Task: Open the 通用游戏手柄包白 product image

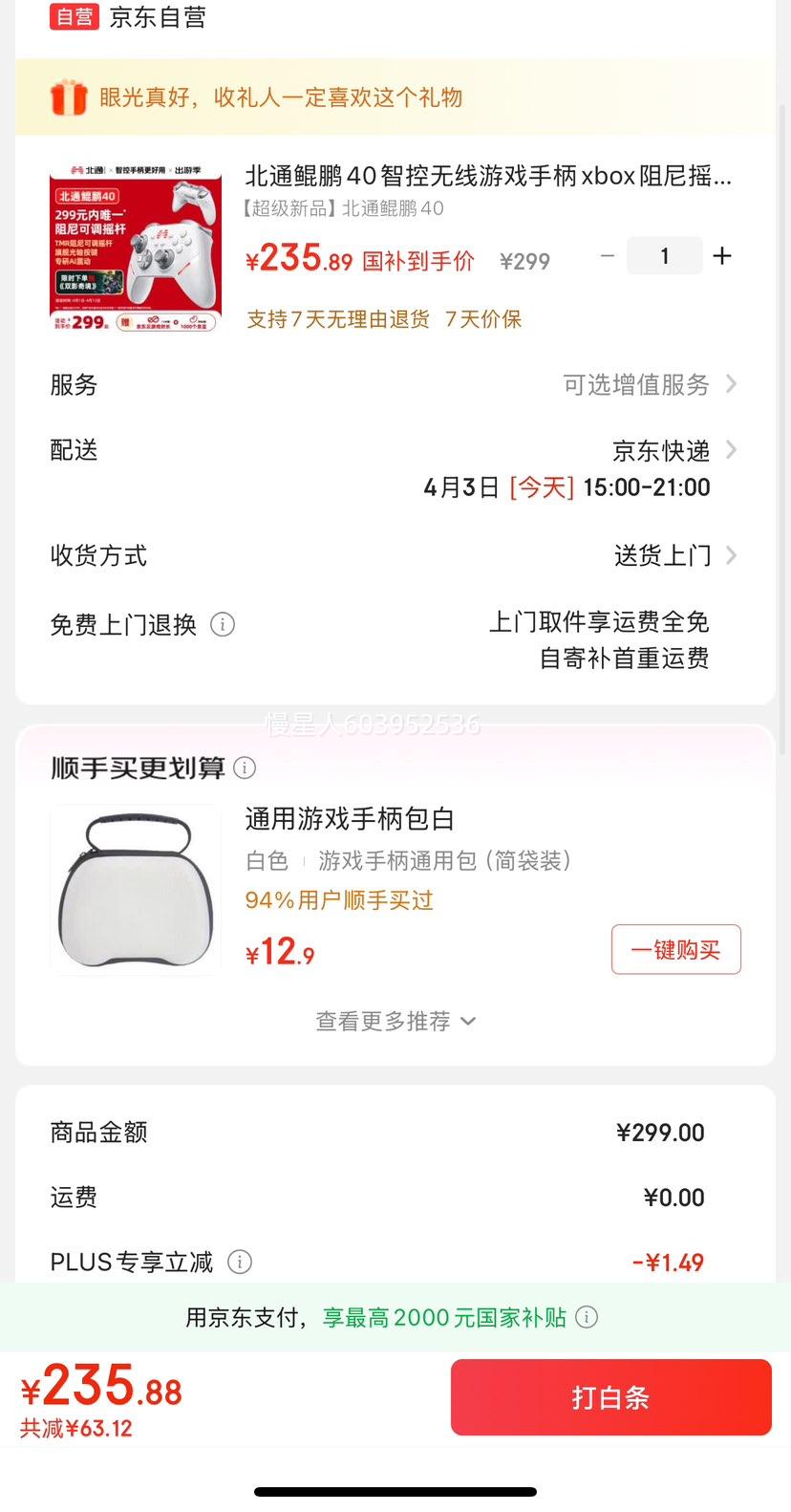Action: [136, 890]
